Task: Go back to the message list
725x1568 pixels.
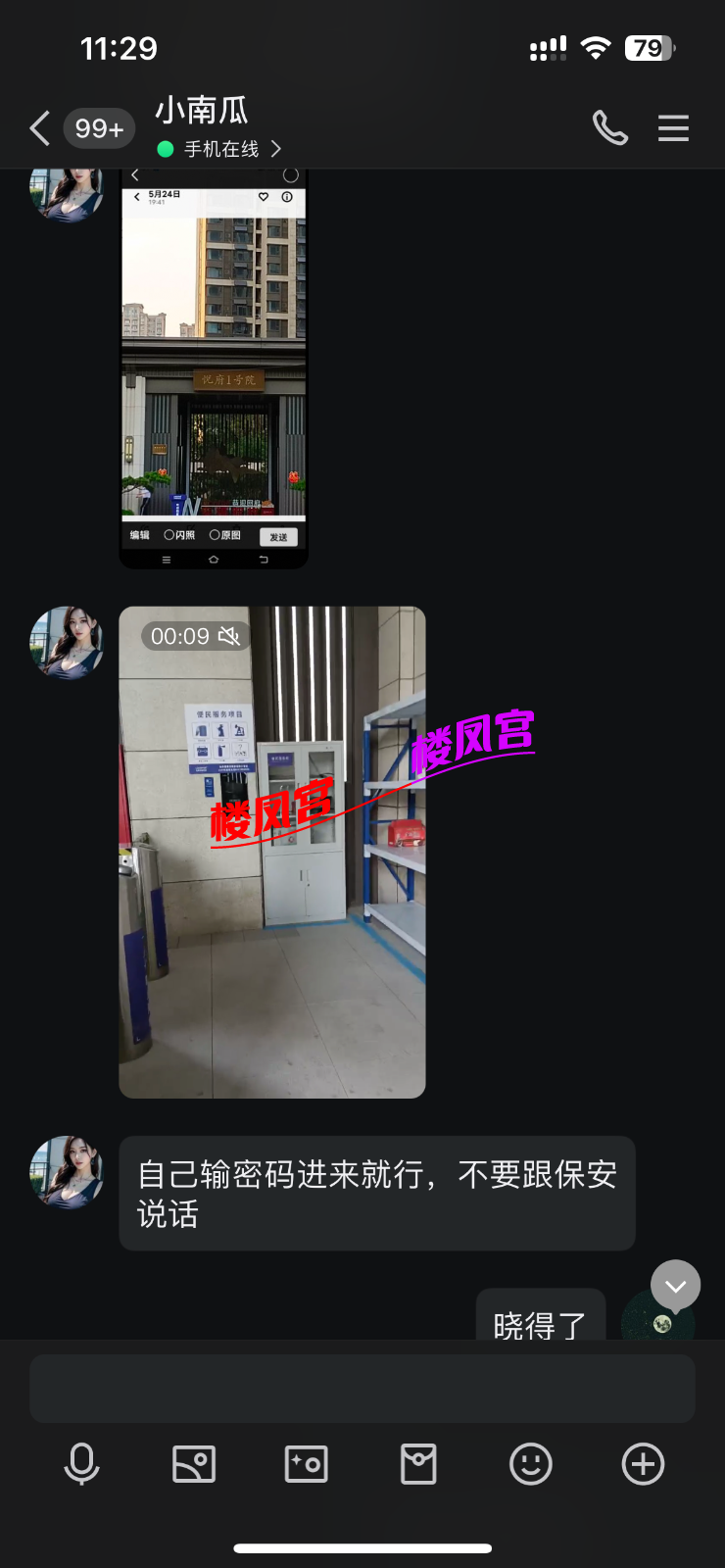Action: [39, 128]
